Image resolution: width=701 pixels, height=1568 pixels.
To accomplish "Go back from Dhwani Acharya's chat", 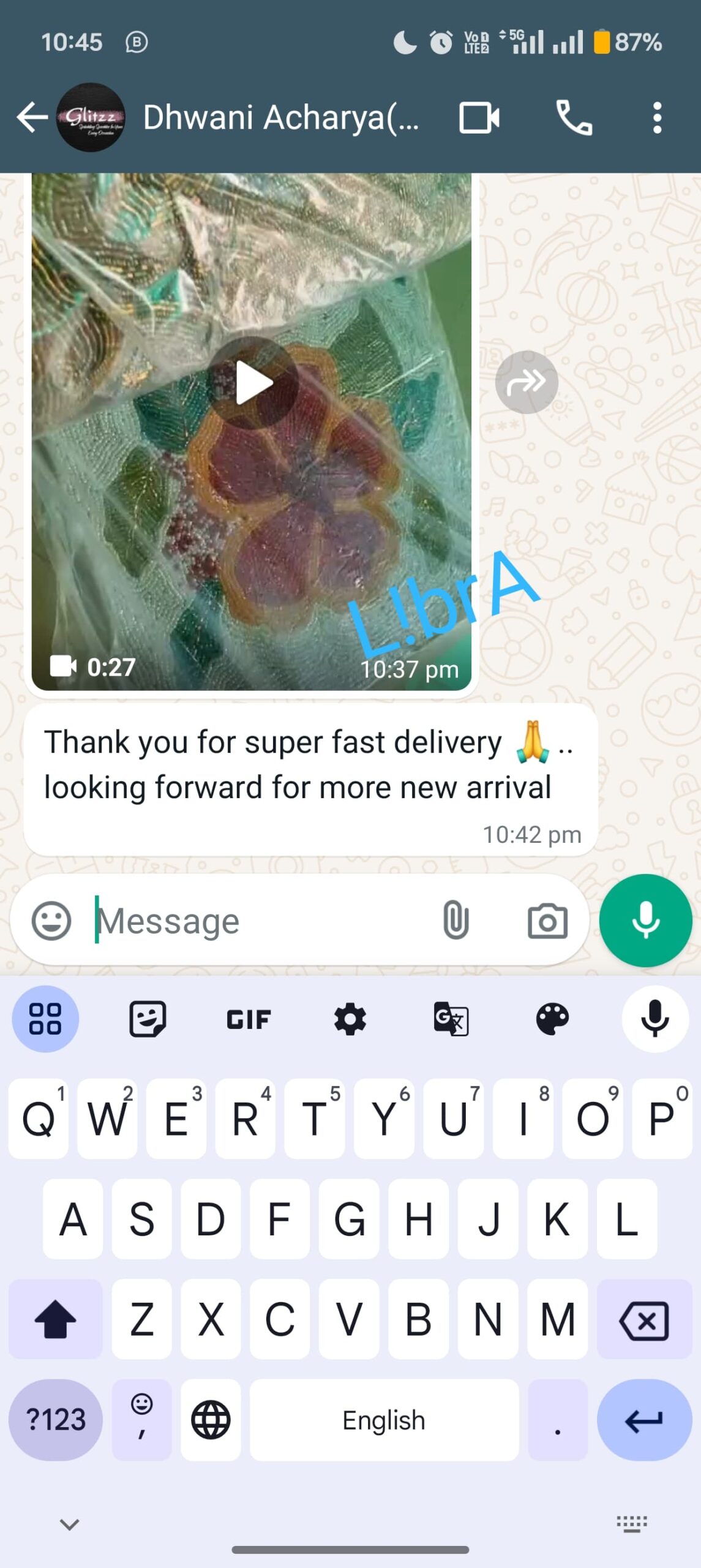I will pyautogui.click(x=32, y=117).
